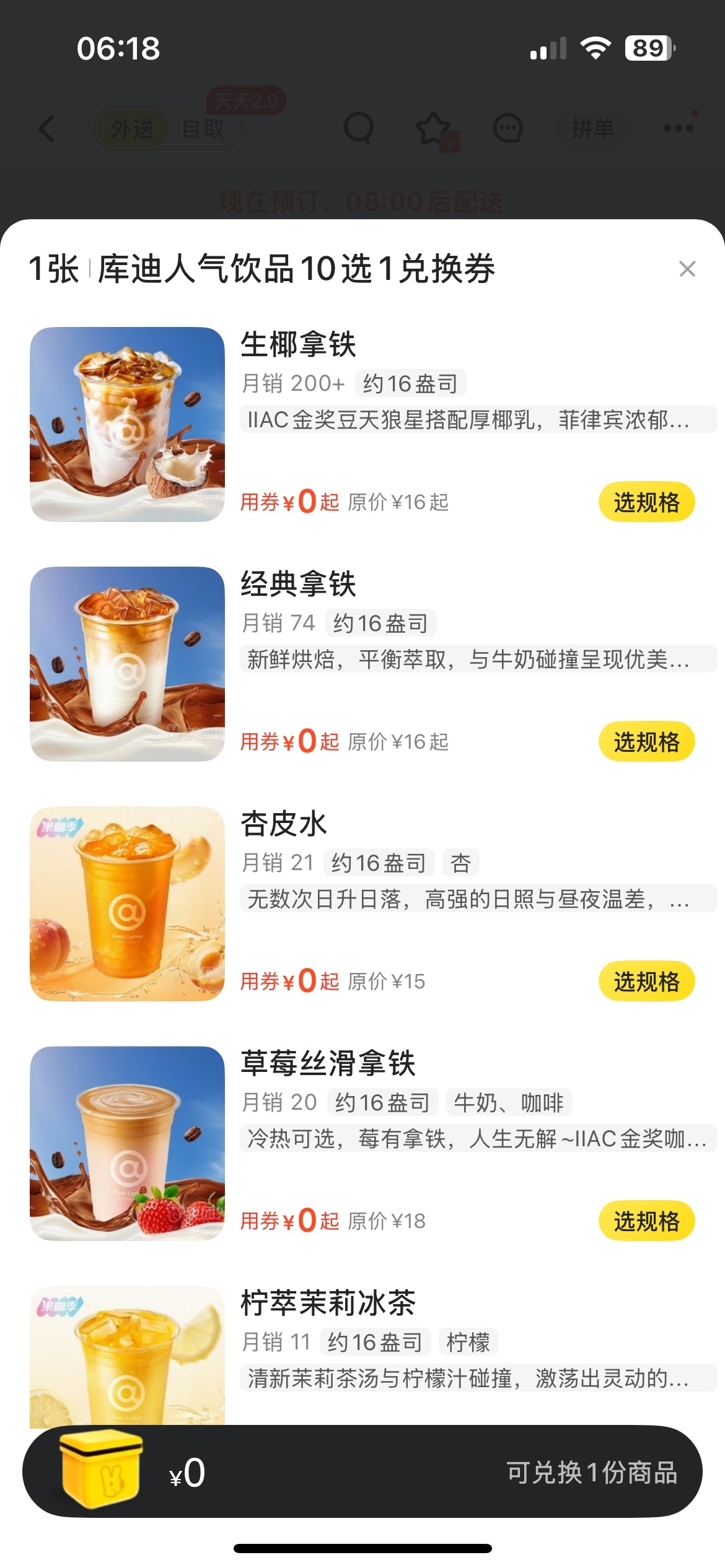Open the 草莓丝滑拿铁 product image
725x1568 pixels.
click(127, 1143)
